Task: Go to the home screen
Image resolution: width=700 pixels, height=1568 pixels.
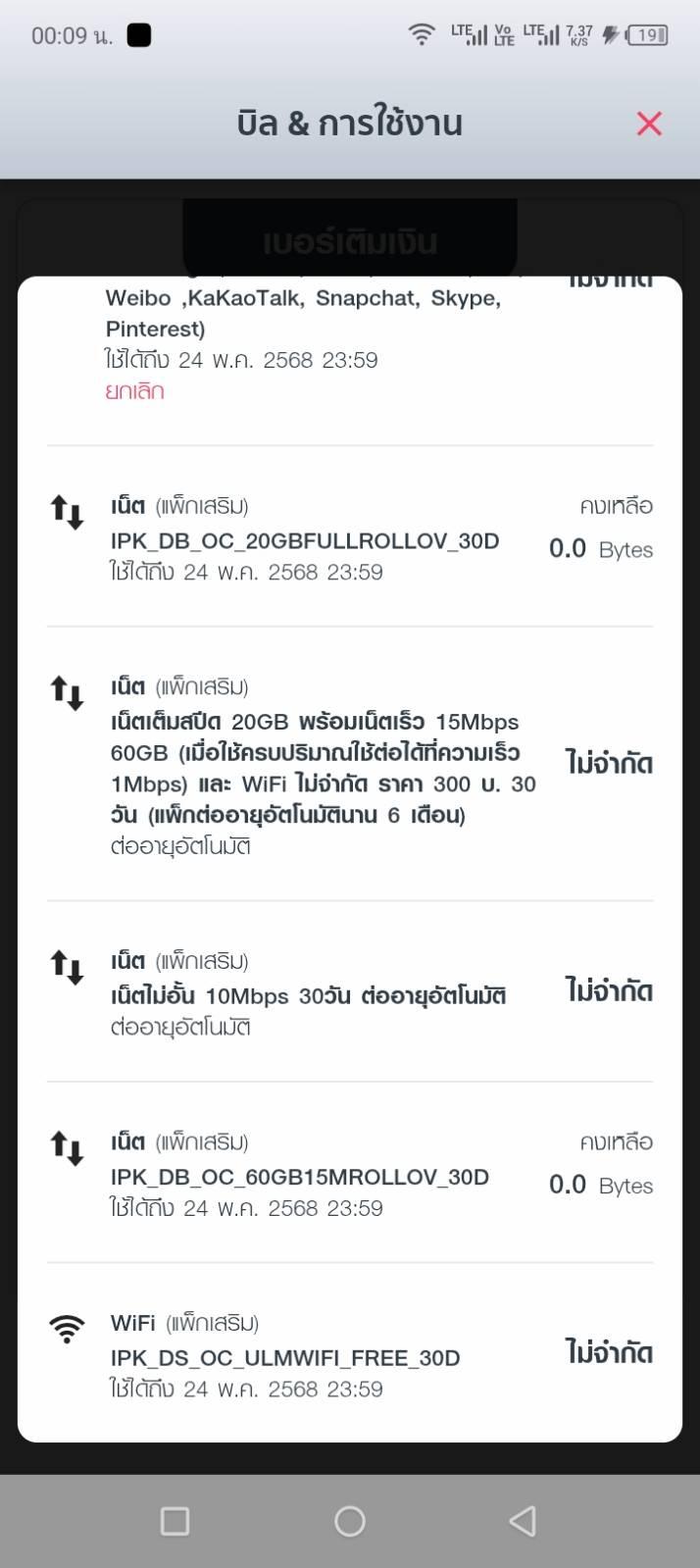Action: pos(350,1521)
